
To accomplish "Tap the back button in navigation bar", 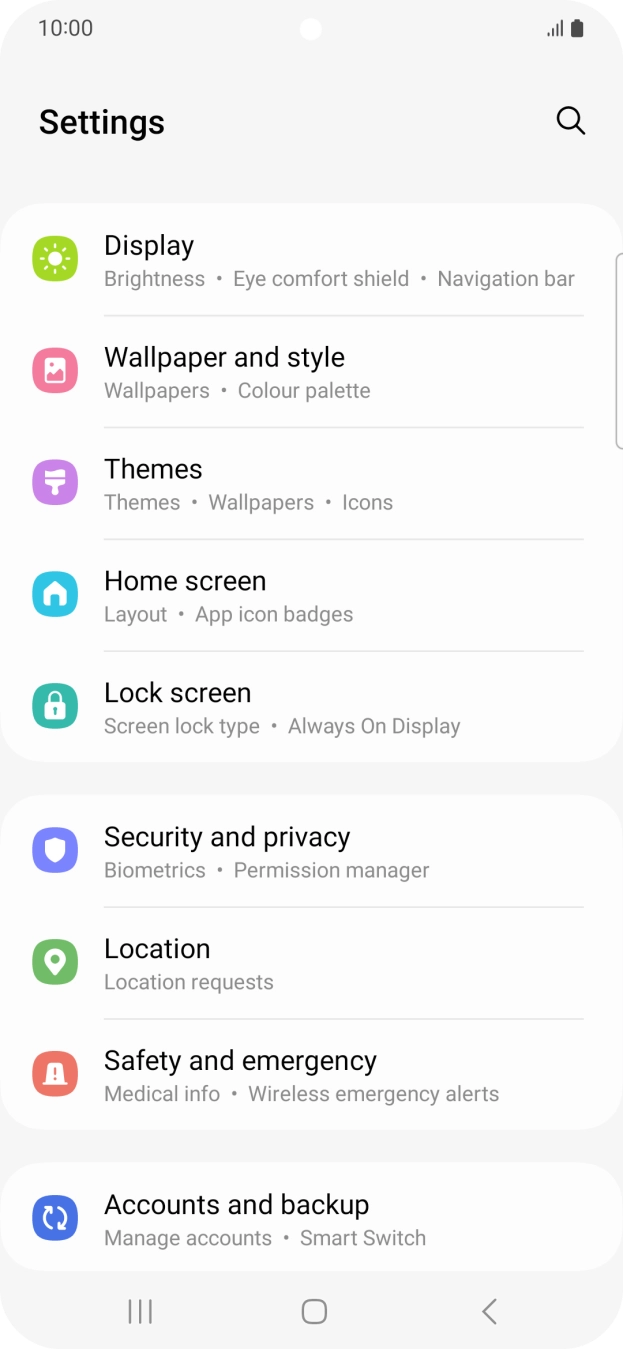I will point(489,1311).
